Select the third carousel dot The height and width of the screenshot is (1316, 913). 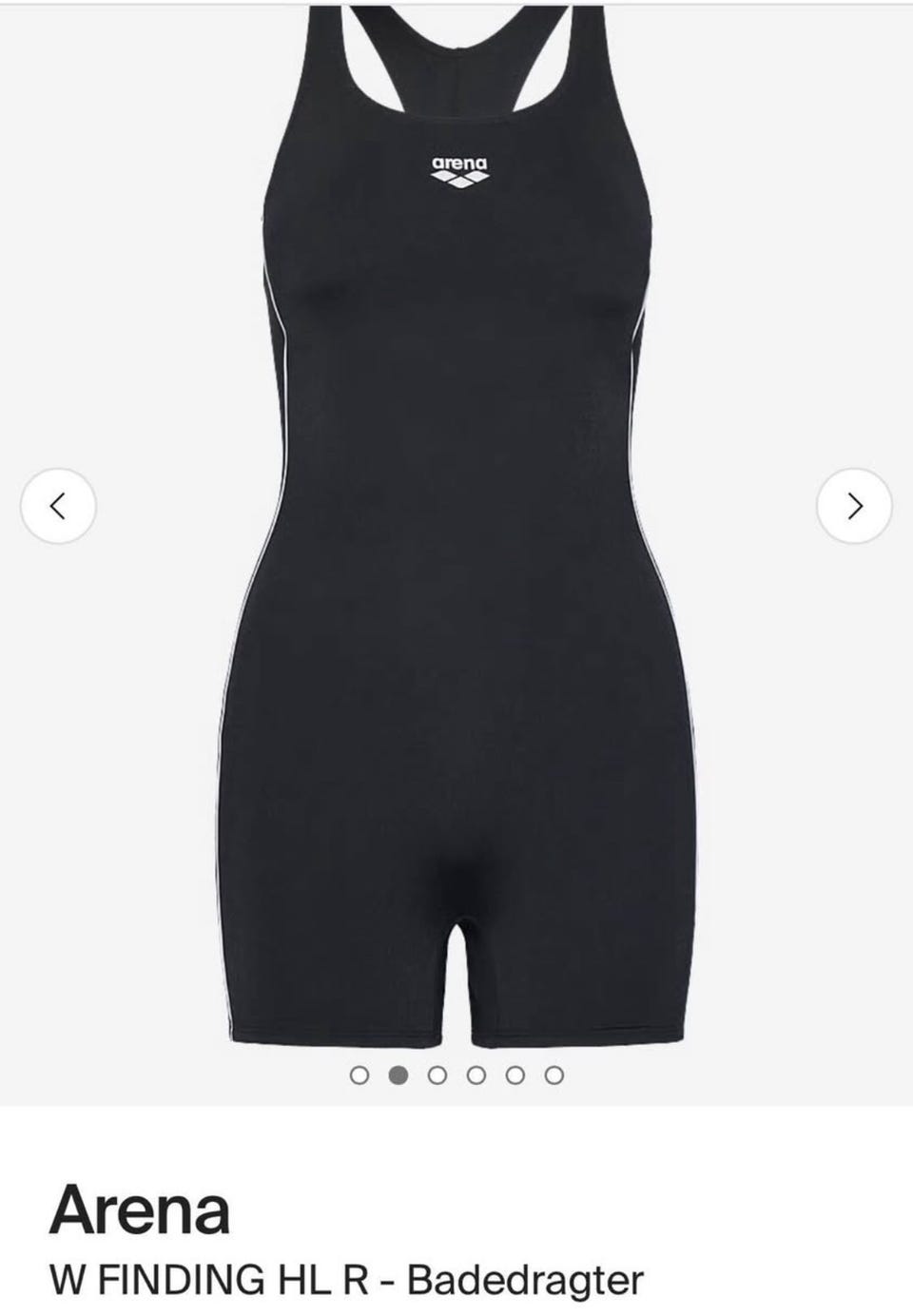437,1075
